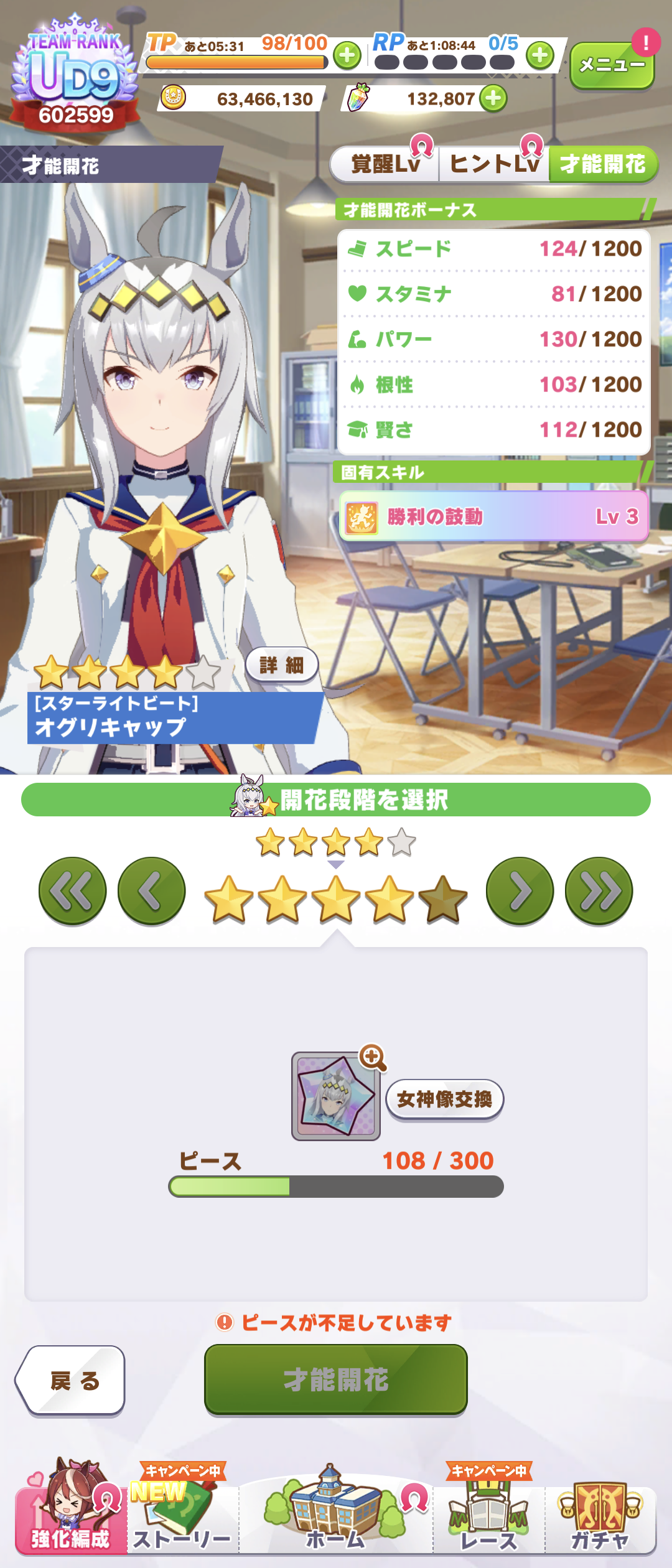Go to the previous bloom stage
672x1568 pixels.
coord(152,891)
